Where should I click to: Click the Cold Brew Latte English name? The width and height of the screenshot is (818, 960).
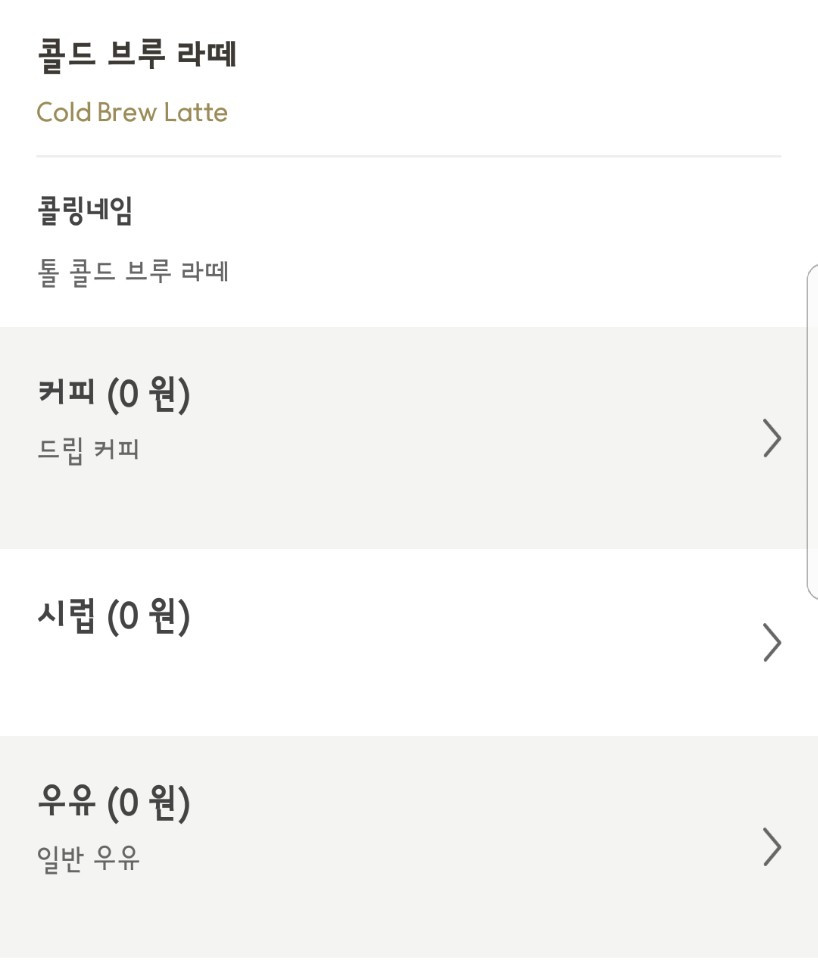[x=134, y=112]
